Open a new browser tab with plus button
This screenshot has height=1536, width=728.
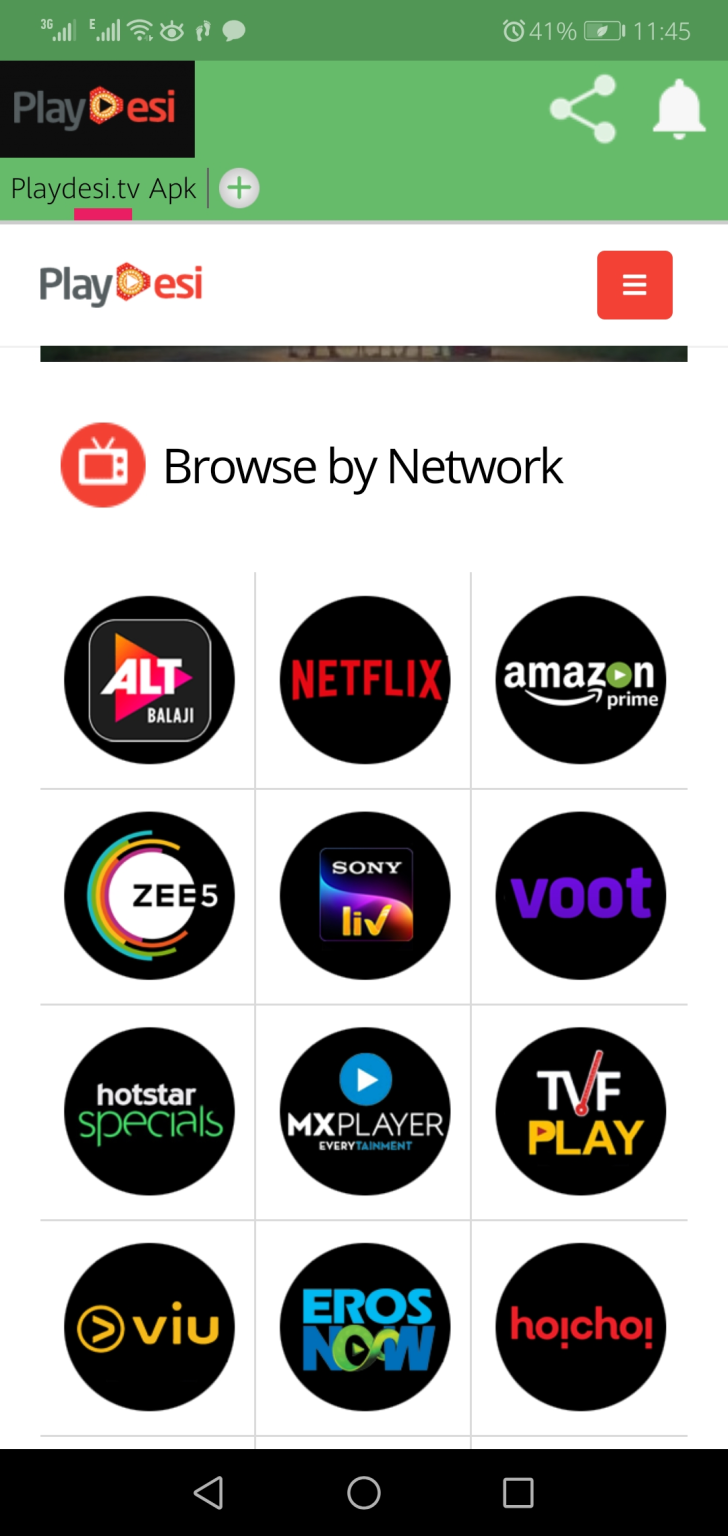pyautogui.click(x=238, y=187)
